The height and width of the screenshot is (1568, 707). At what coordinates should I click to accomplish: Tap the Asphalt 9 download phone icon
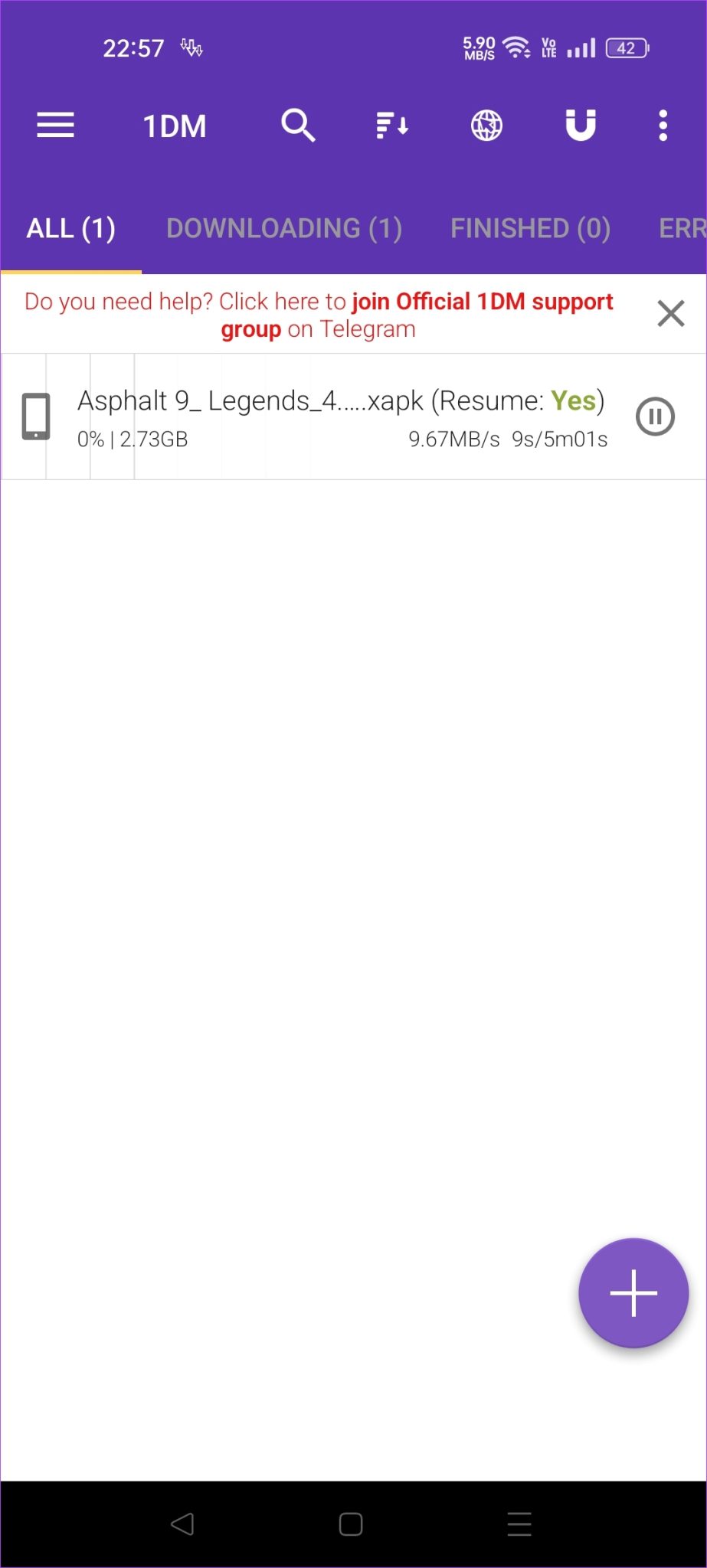click(34, 416)
